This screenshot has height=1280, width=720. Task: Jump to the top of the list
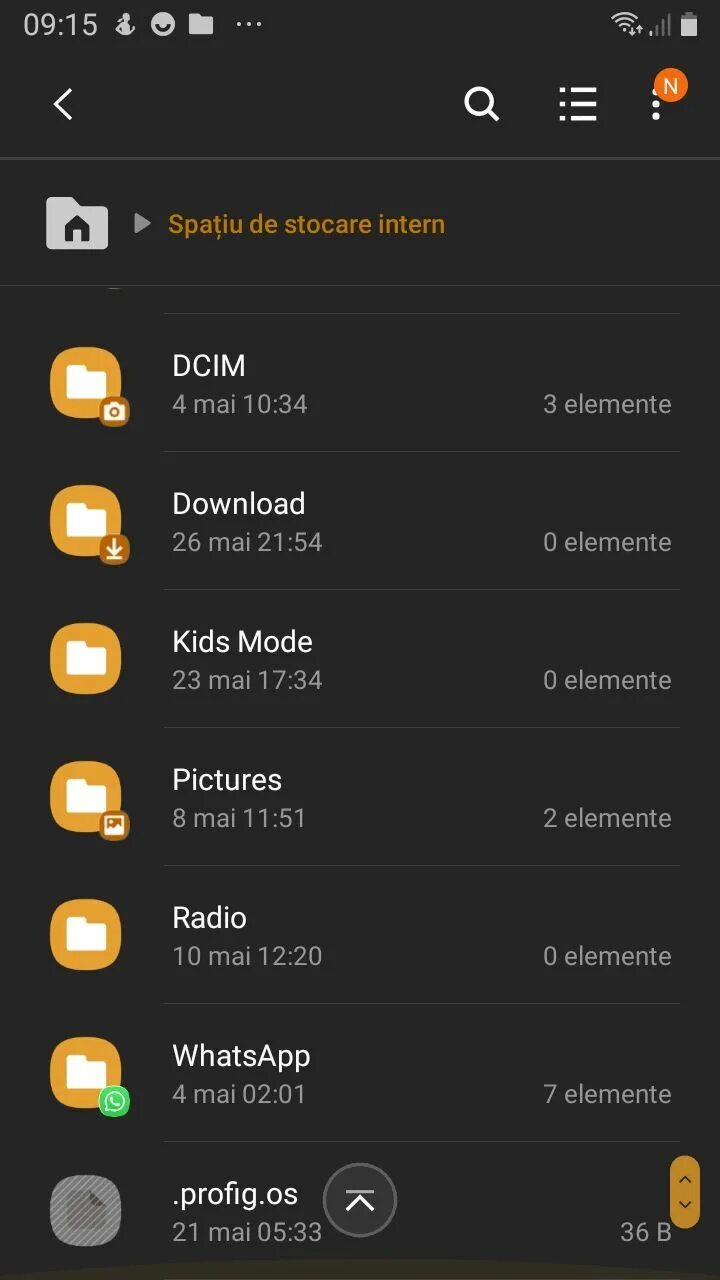[360, 1200]
